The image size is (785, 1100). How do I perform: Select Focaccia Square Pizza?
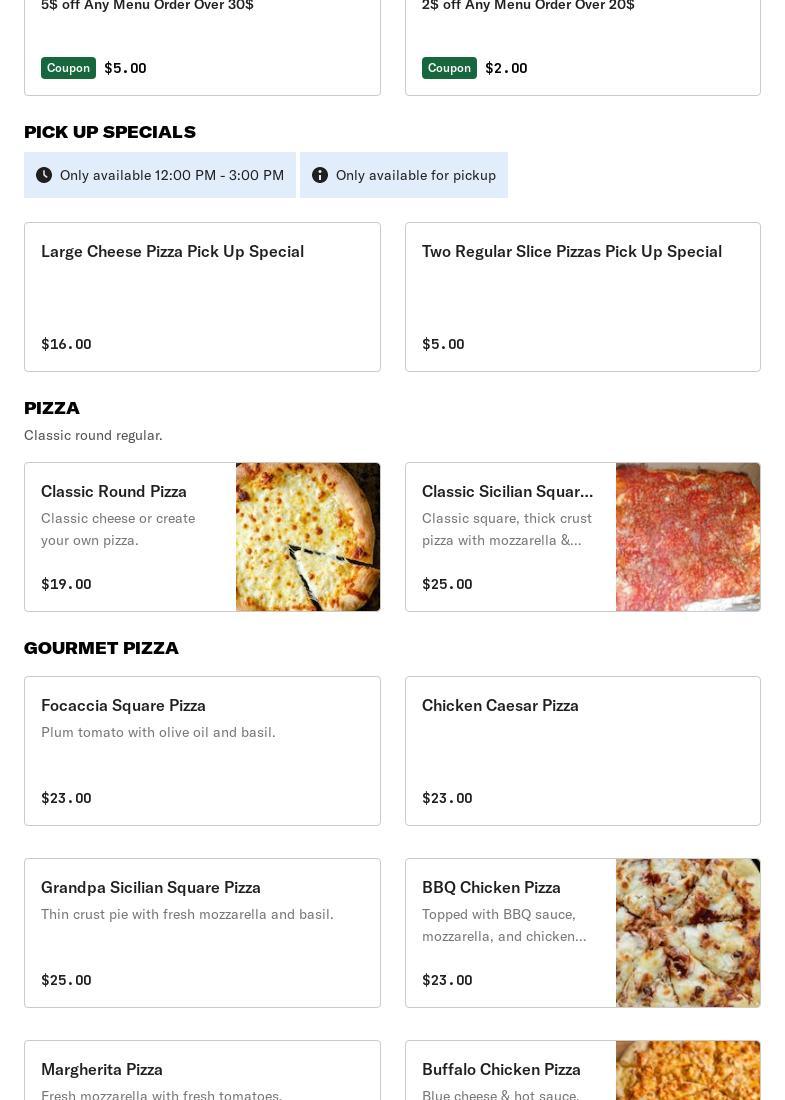click(202, 750)
